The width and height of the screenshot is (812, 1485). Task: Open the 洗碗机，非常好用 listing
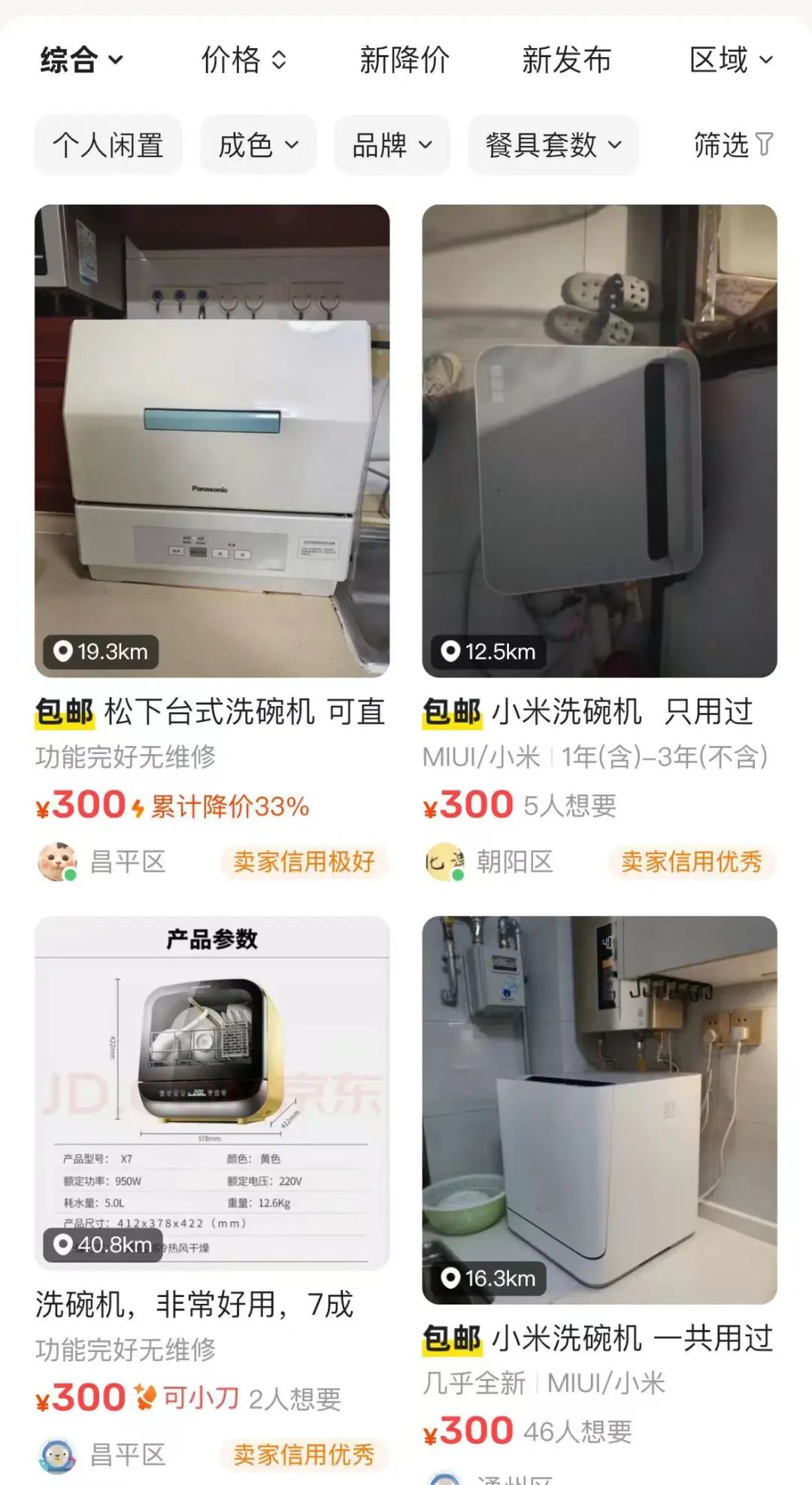pos(212,1093)
